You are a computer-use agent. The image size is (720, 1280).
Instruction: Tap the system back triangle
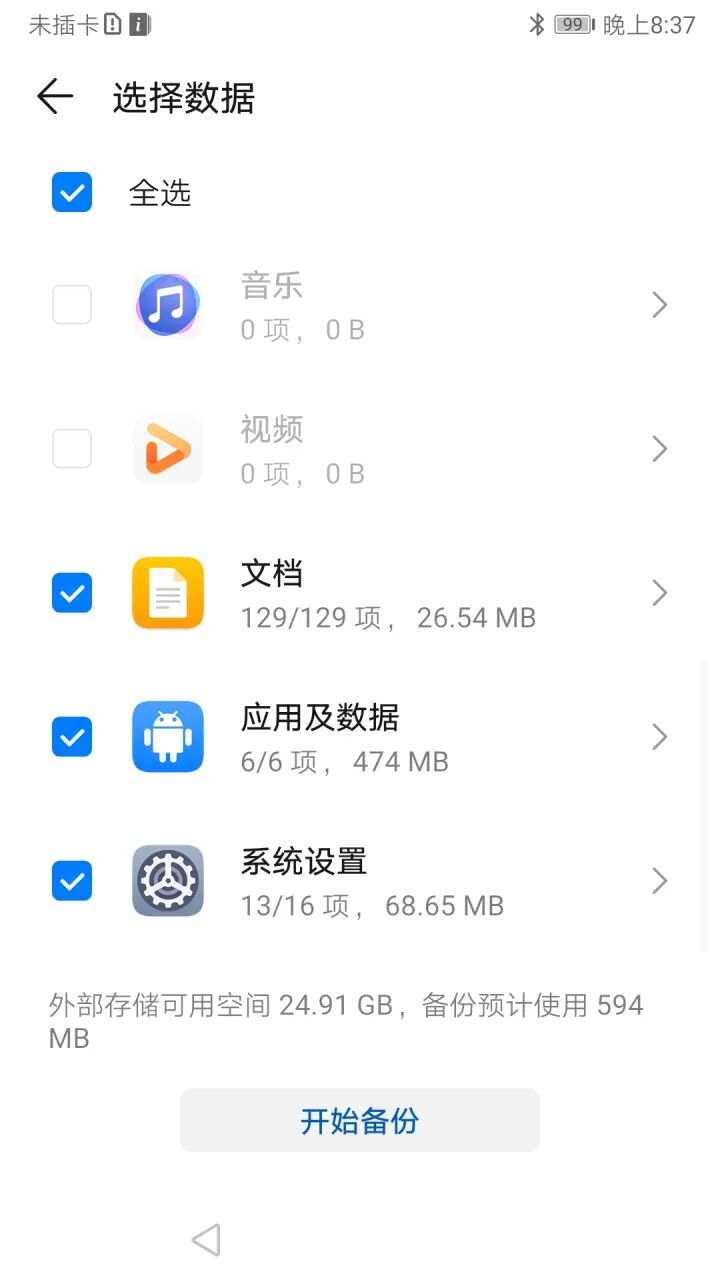205,1240
